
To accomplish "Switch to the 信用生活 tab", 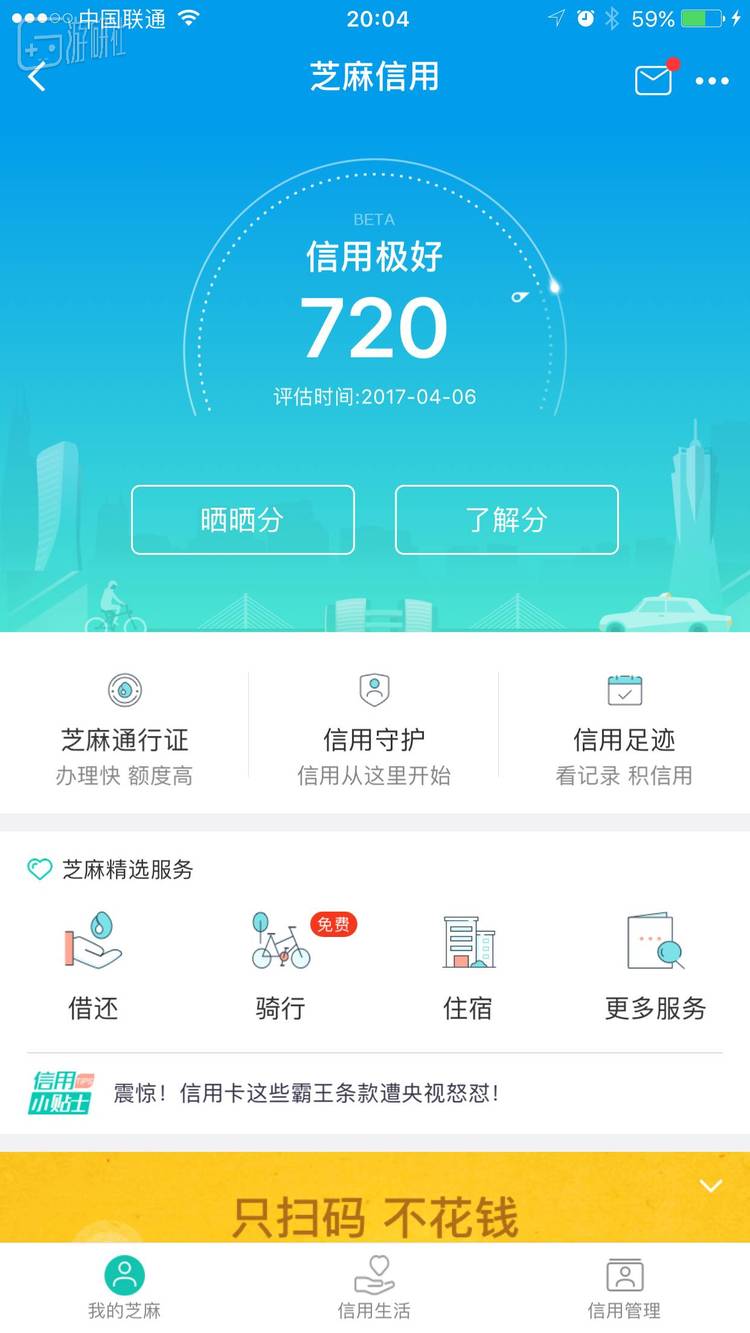I will pos(374,1288).
